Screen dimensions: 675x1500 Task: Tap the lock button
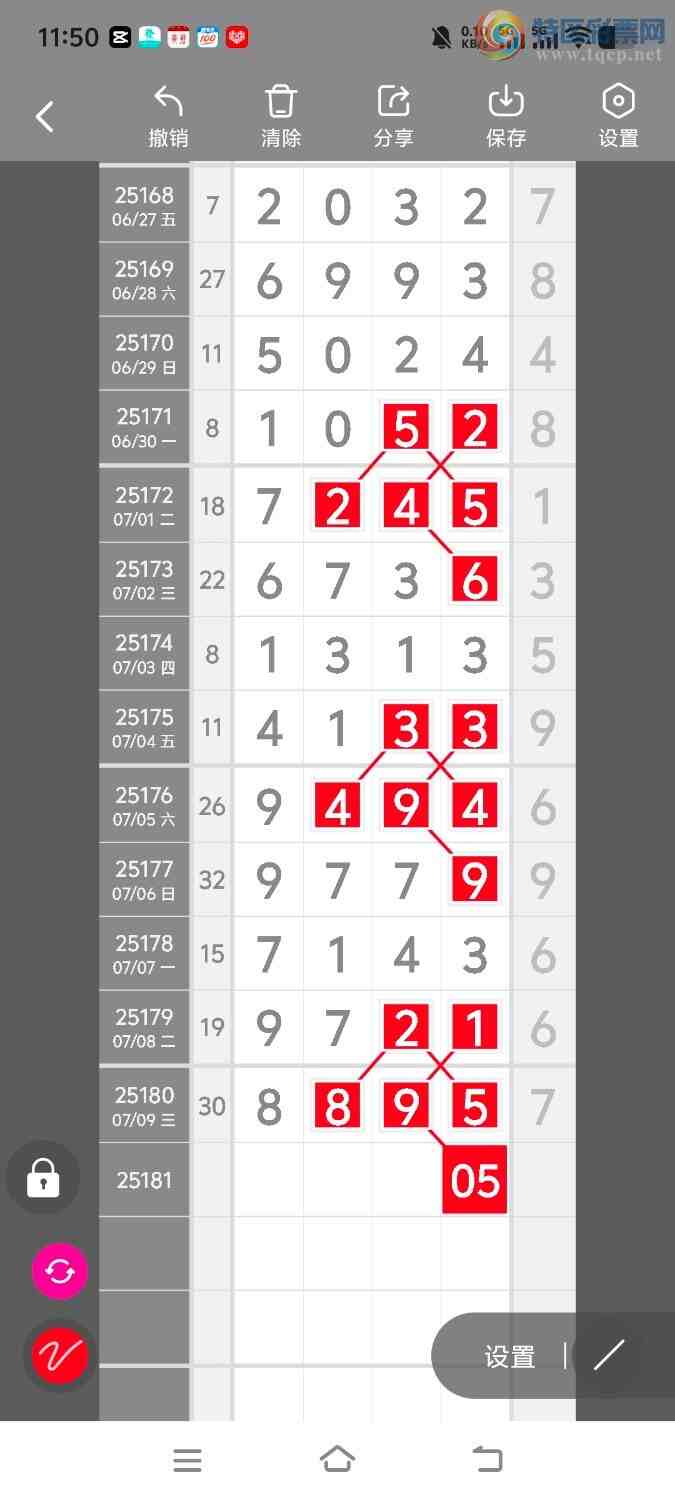click(x=43, y=1178)
